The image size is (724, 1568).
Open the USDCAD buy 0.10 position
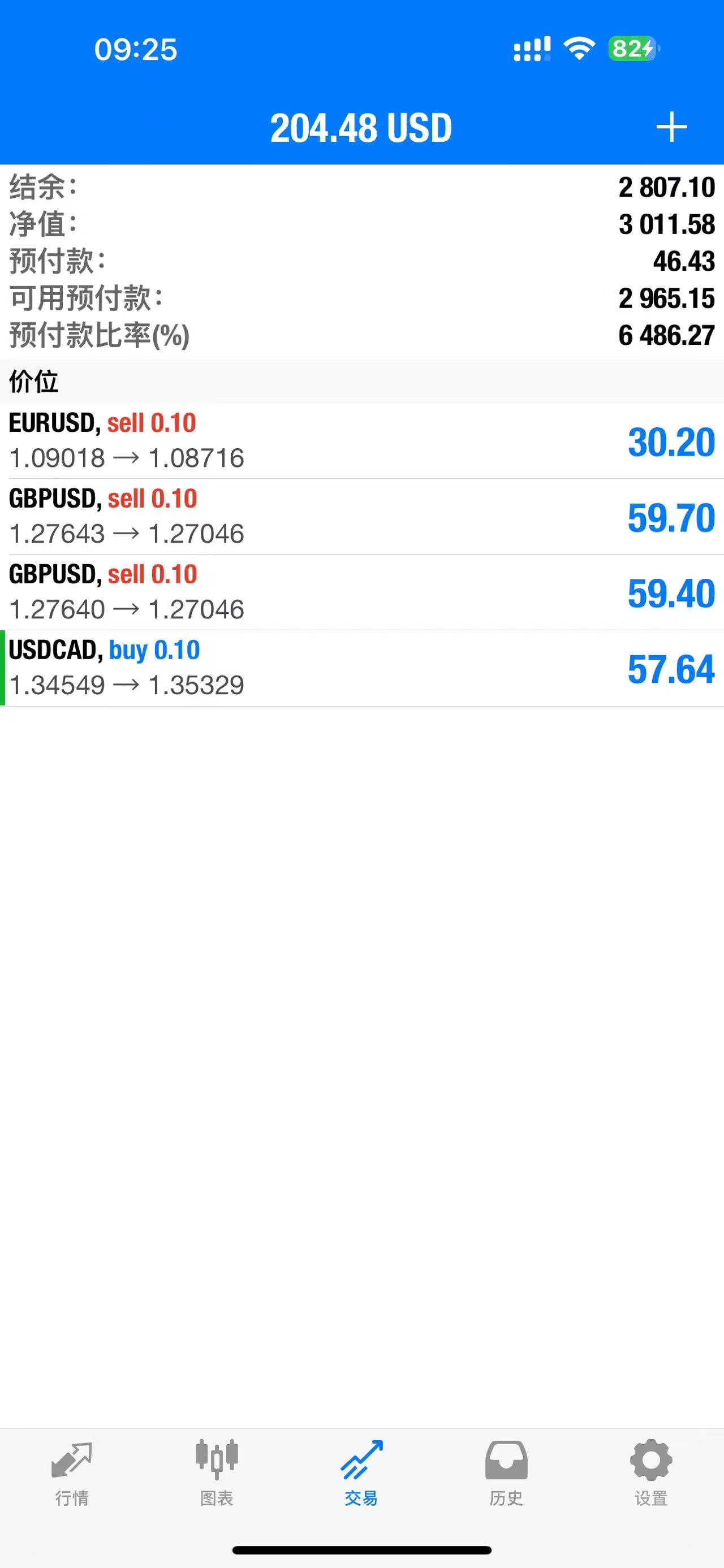click(361, 668)
